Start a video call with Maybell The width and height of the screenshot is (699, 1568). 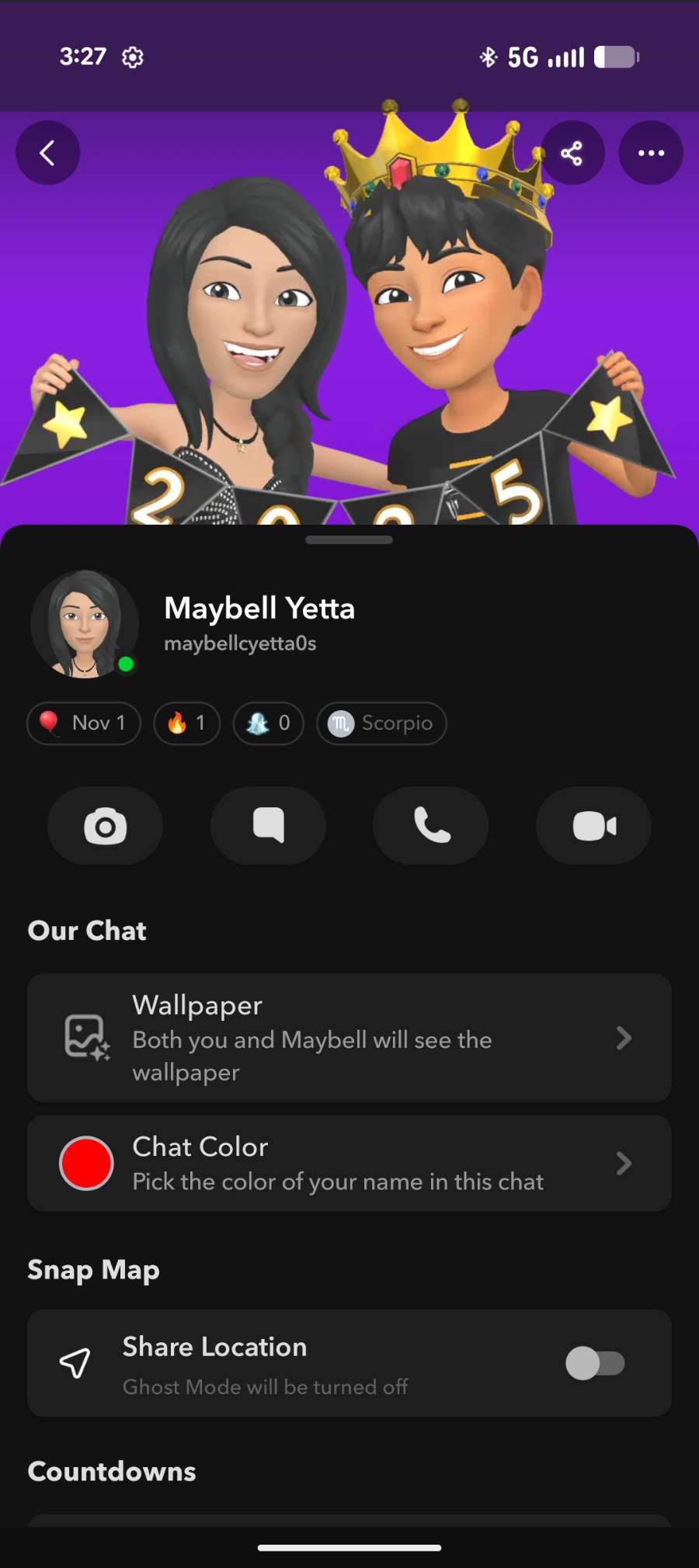(594, 826)
